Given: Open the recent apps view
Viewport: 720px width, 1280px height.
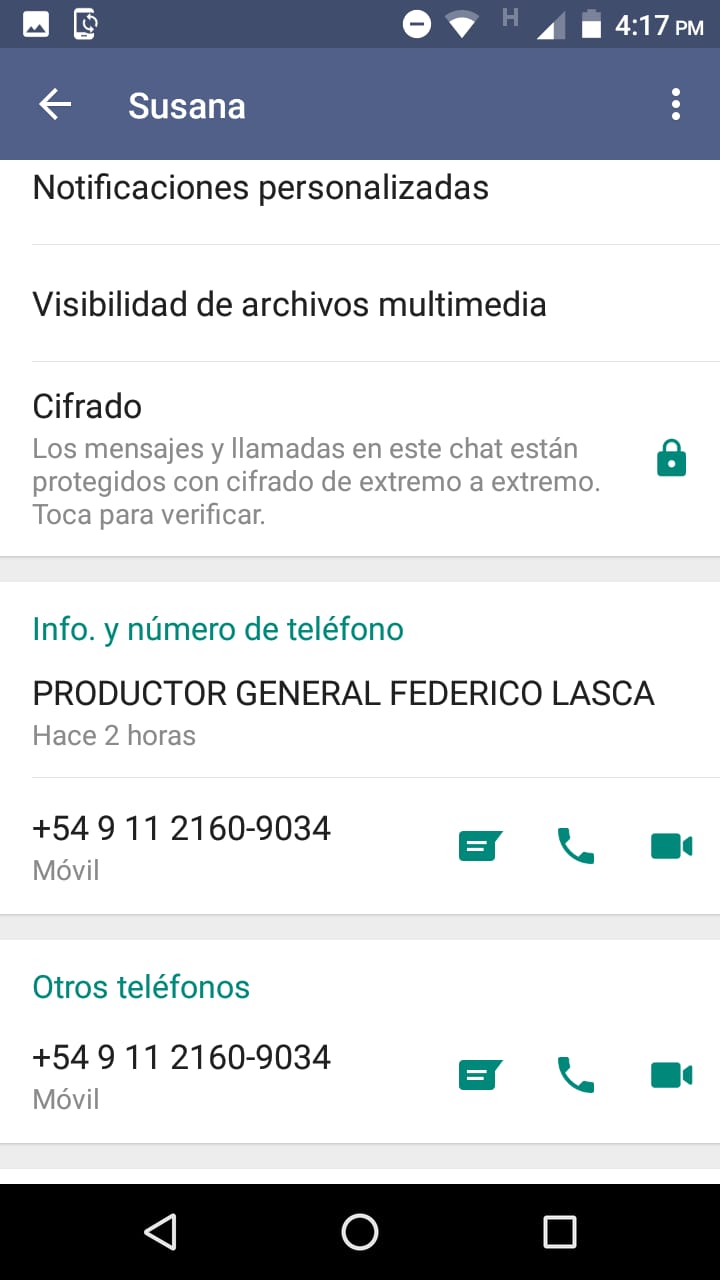Looking at the screenshot, I should 560,1232.
